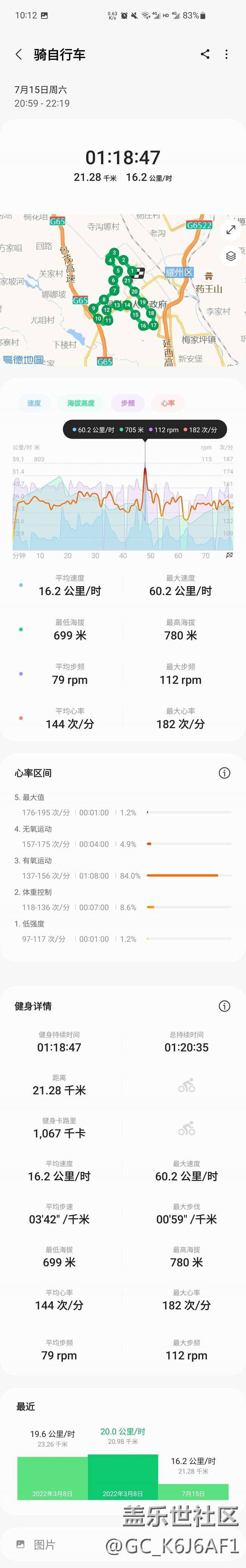Screen dimensions: 246x1568
Task: Select the 7月15日 bar in recent
Action: [x=193, y=1491]
